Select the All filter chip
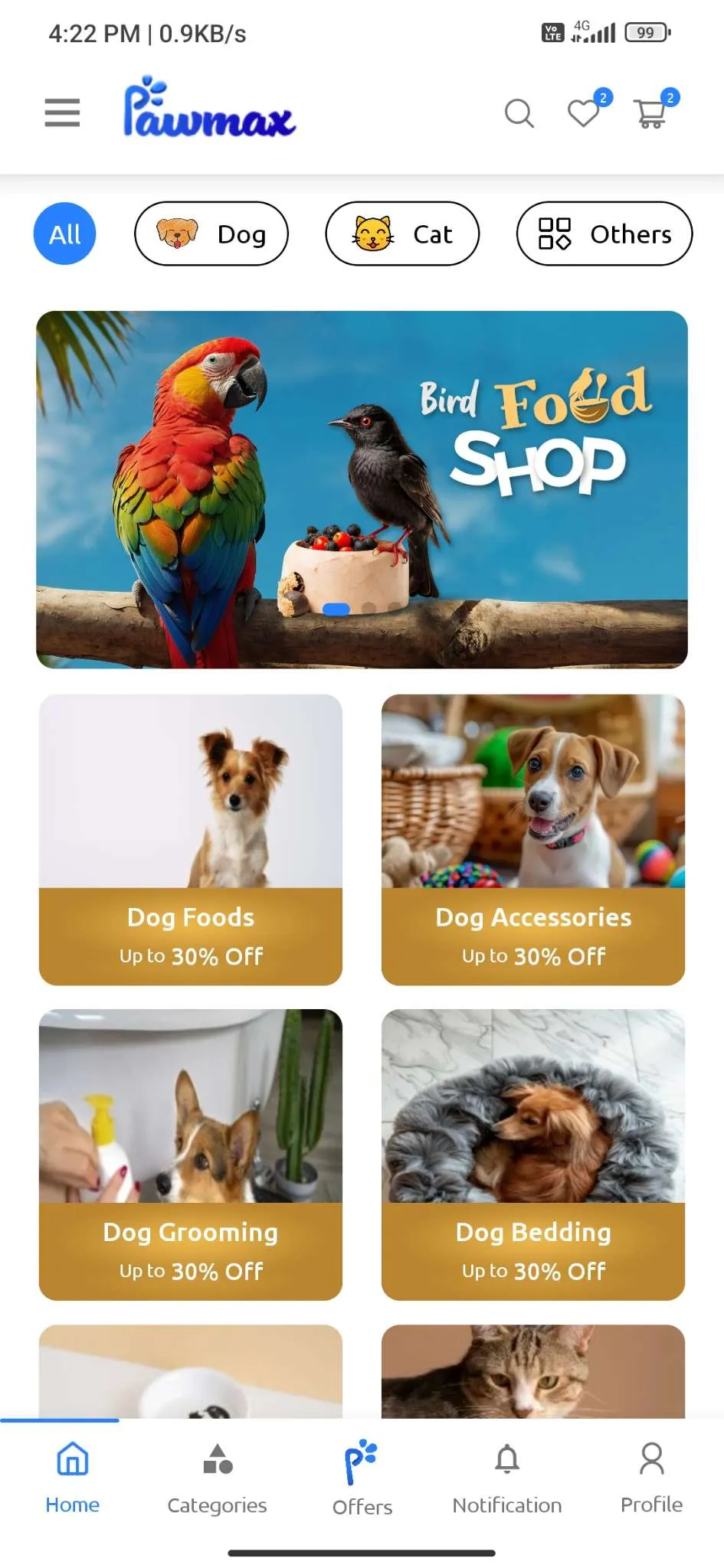The image size is (724, 1568). (x=64, y=234)
